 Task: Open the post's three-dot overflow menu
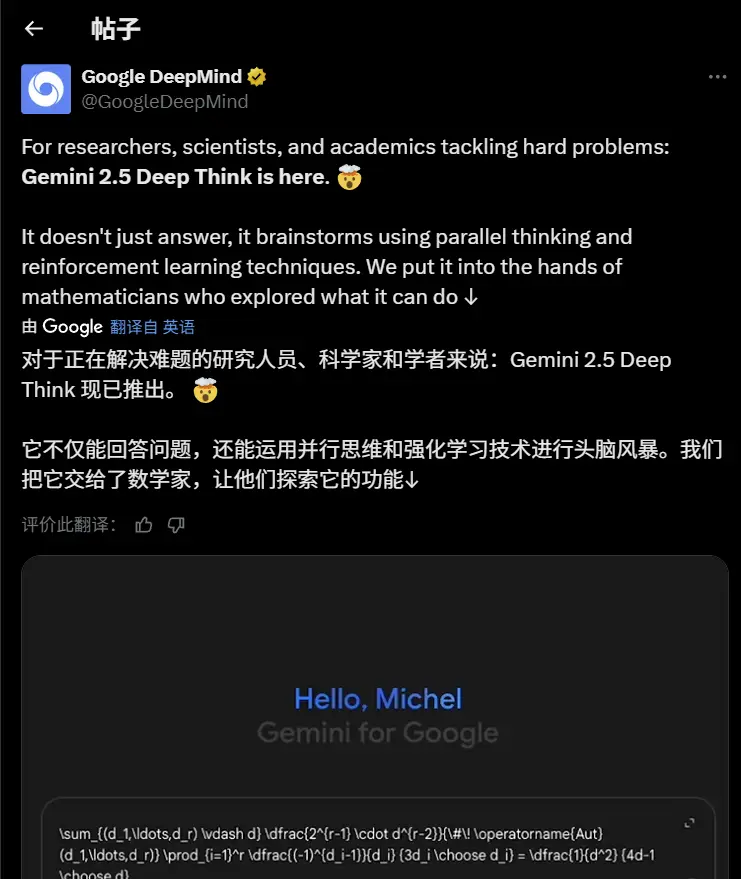pos(717,77)
